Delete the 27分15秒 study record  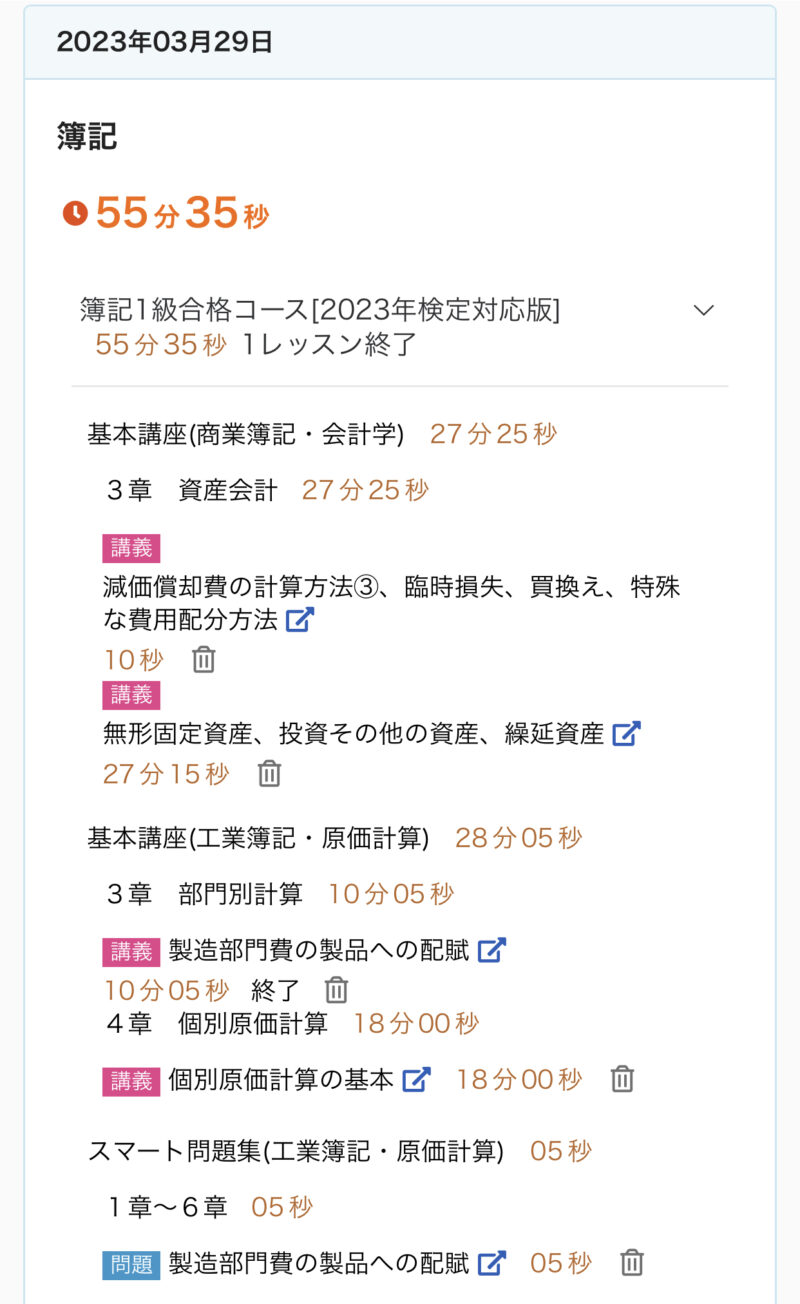(269, 774)
